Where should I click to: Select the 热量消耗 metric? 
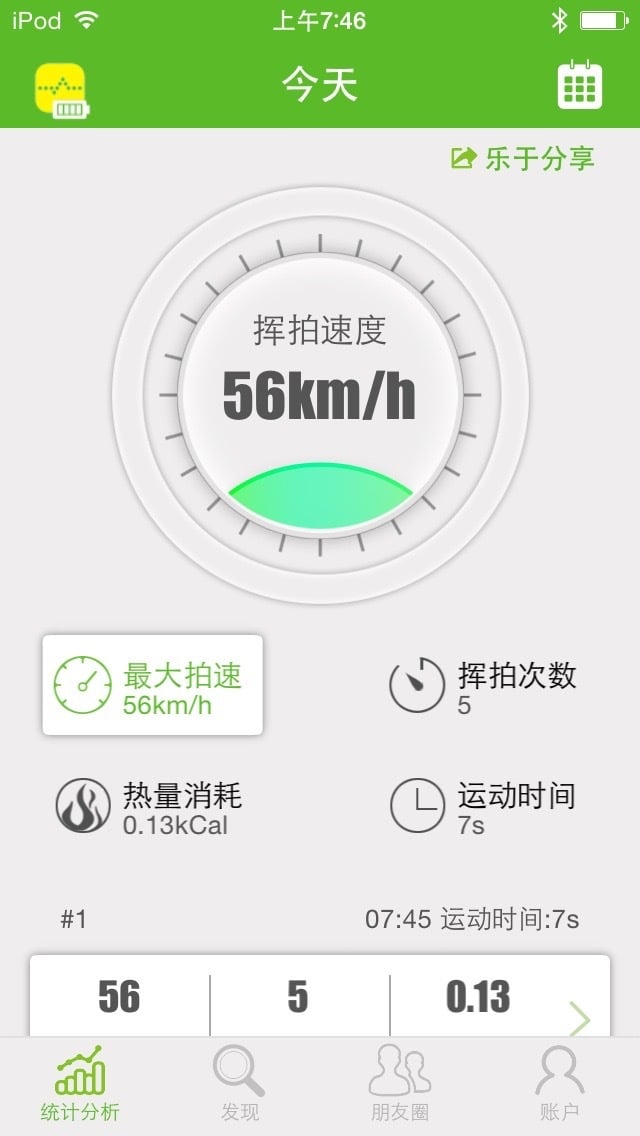(x=150, y=807)
